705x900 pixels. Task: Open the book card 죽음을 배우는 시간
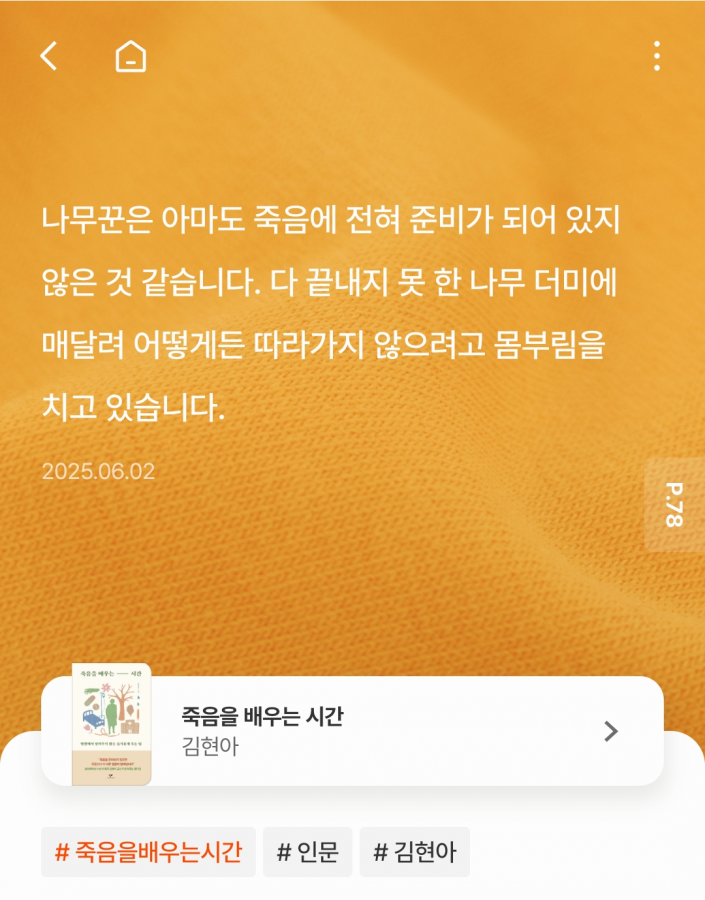pyautogui.click(x=352, y=731)
